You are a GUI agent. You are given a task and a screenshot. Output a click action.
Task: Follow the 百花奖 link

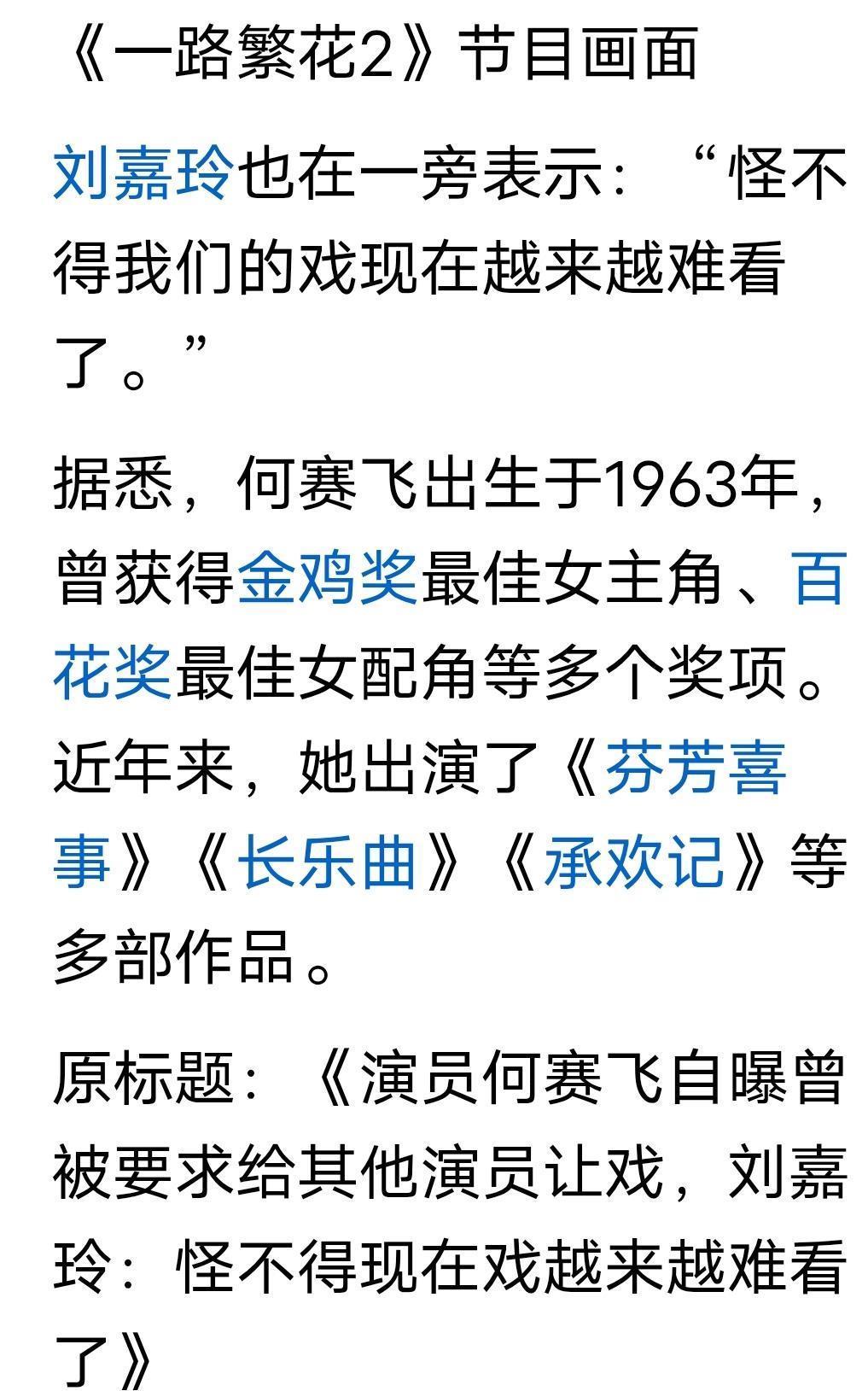click(x=113, y=672)
